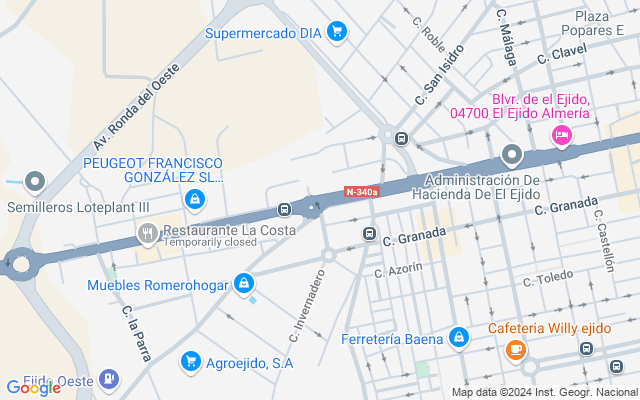The width and height of the screenshot is (640, 400).
Task: Select the Ferretería Baena shop marker
Action: 458,337
